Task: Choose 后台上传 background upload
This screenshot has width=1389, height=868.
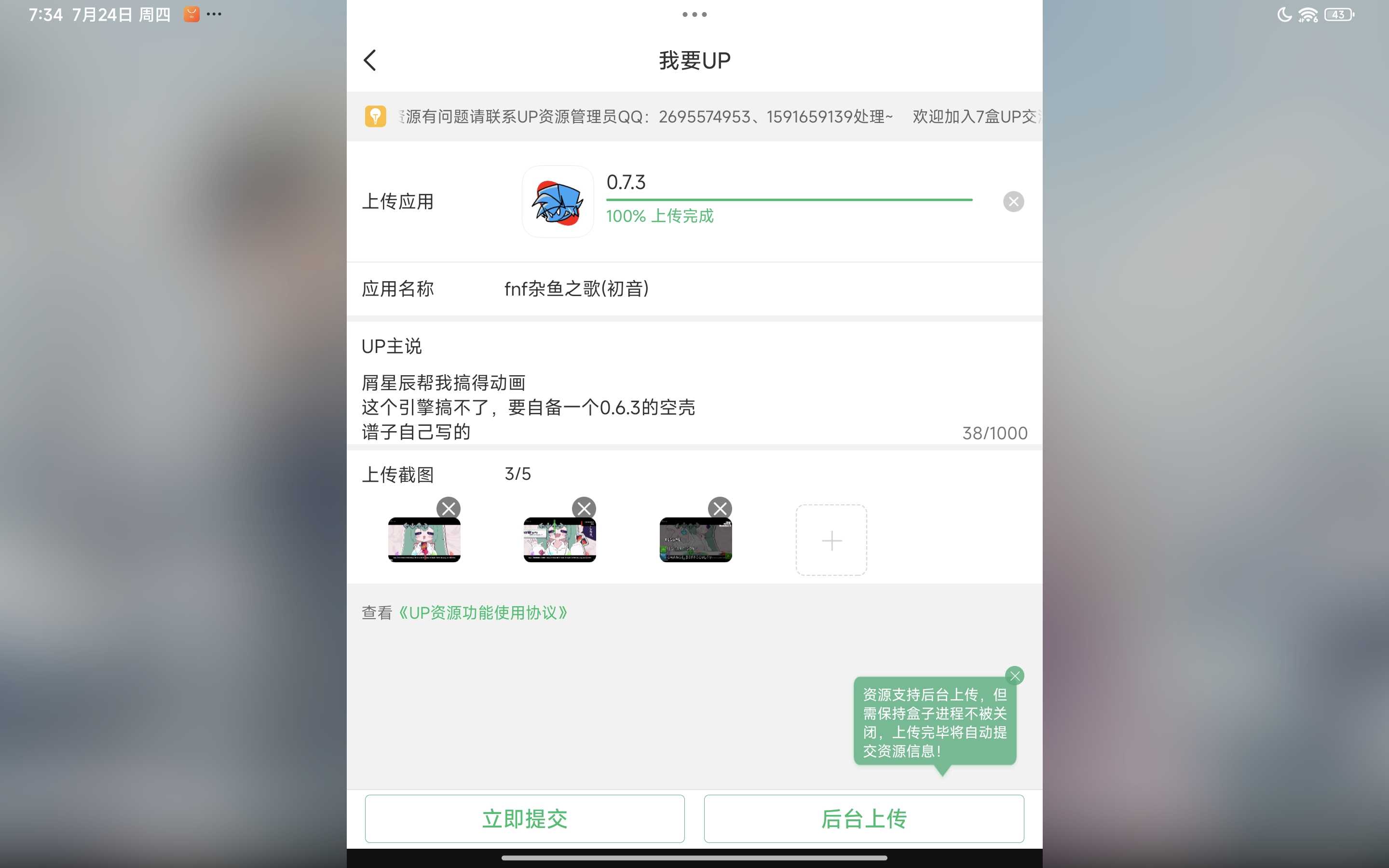Action: point(864,819)
